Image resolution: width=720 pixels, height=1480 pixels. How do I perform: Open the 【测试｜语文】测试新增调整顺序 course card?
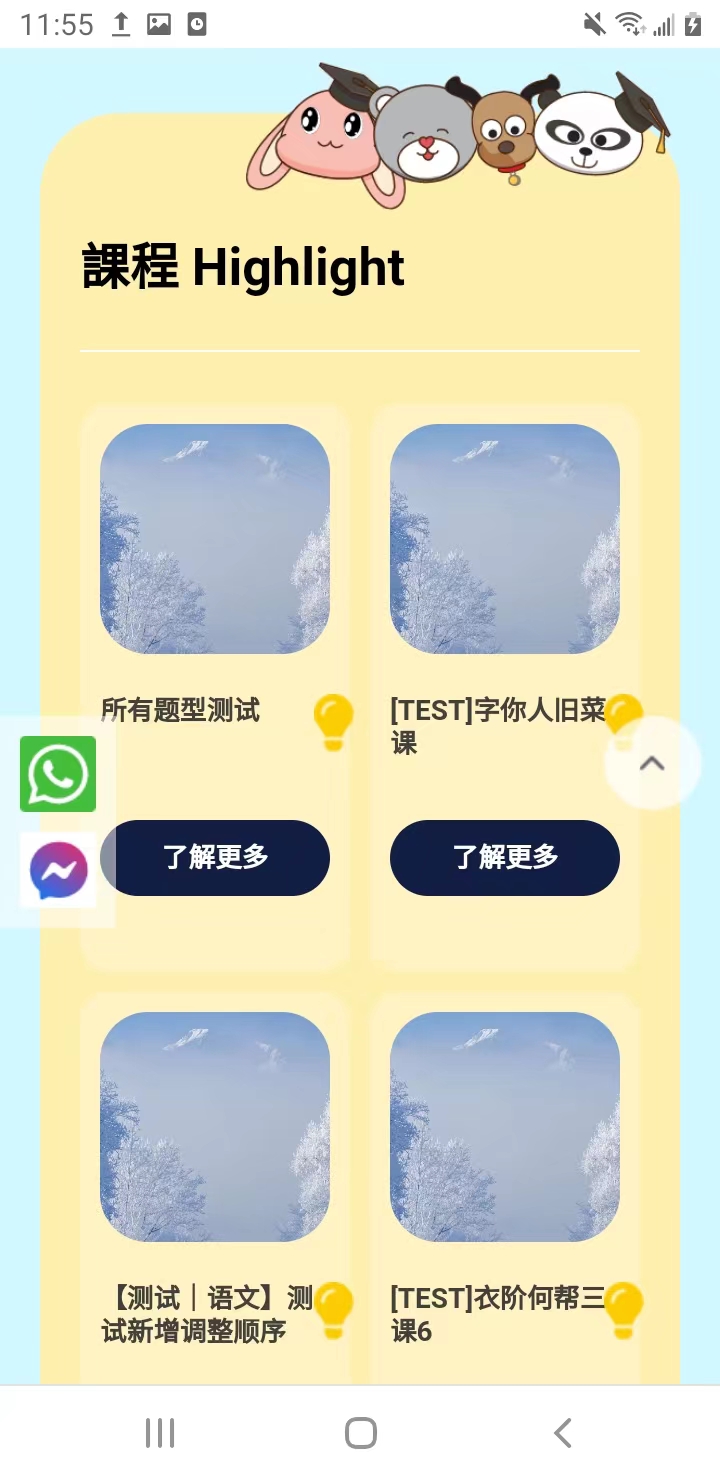[215, 1127]
